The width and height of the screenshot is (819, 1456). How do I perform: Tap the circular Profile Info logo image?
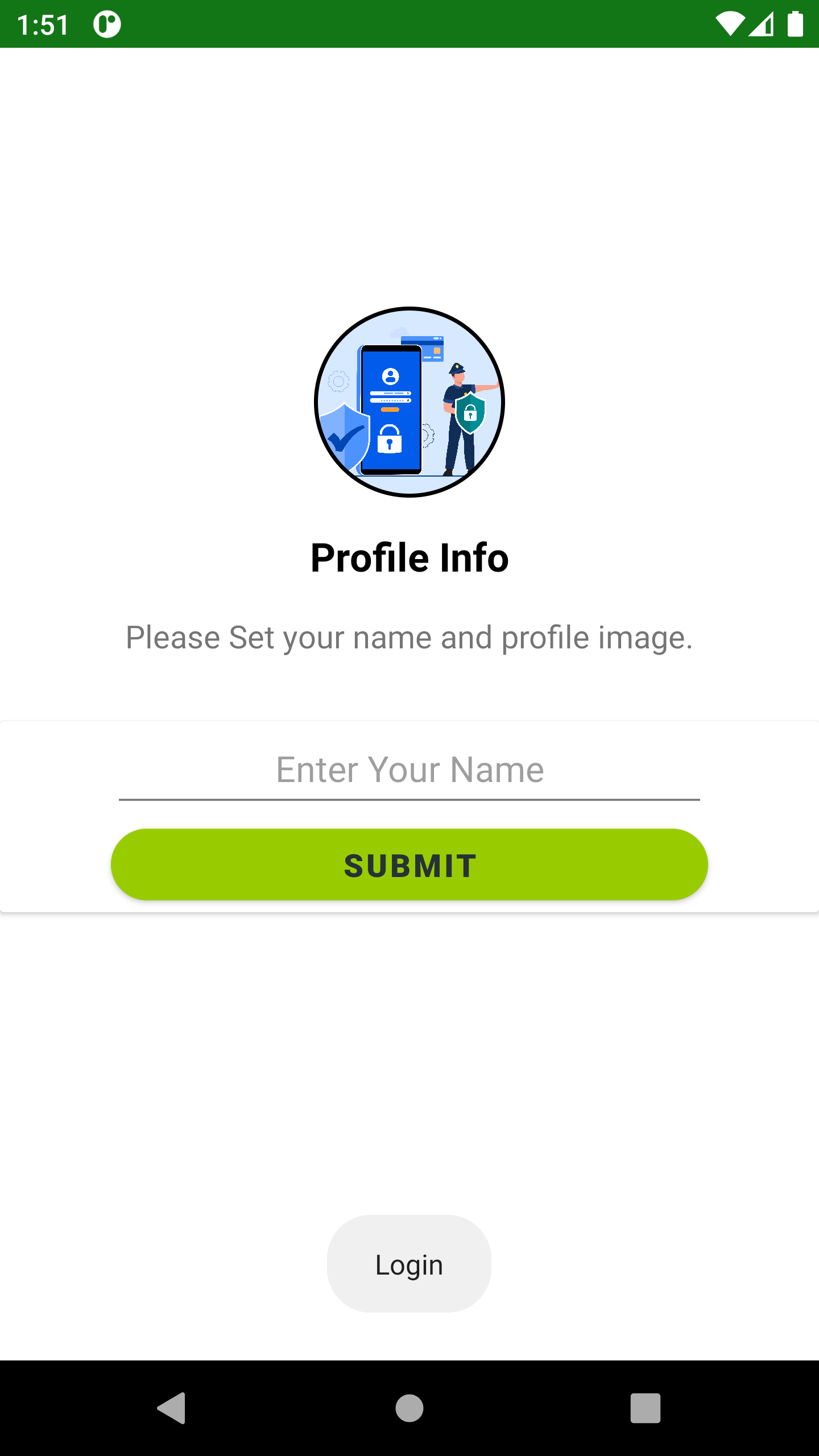tap(409, 401)
